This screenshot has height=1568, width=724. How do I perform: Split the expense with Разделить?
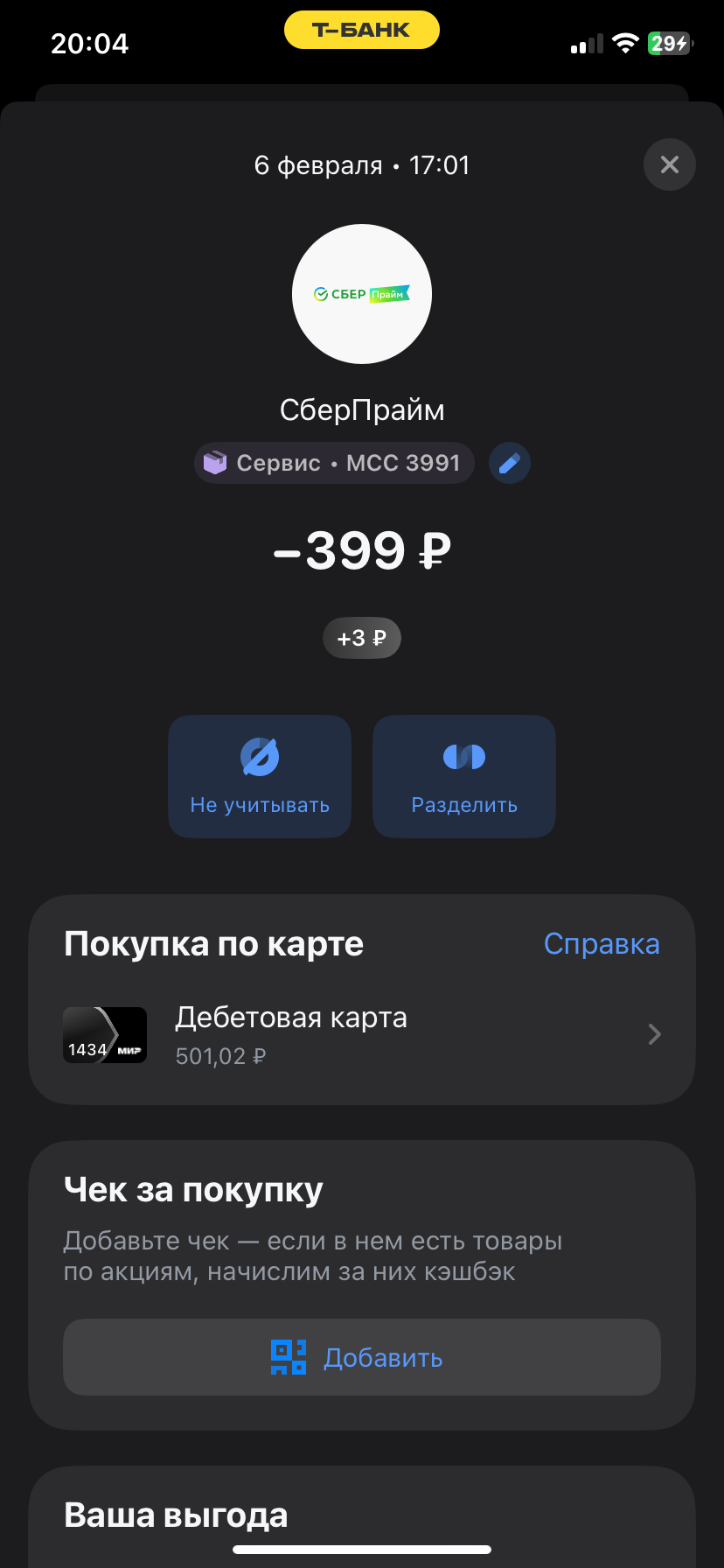[464, 776]
